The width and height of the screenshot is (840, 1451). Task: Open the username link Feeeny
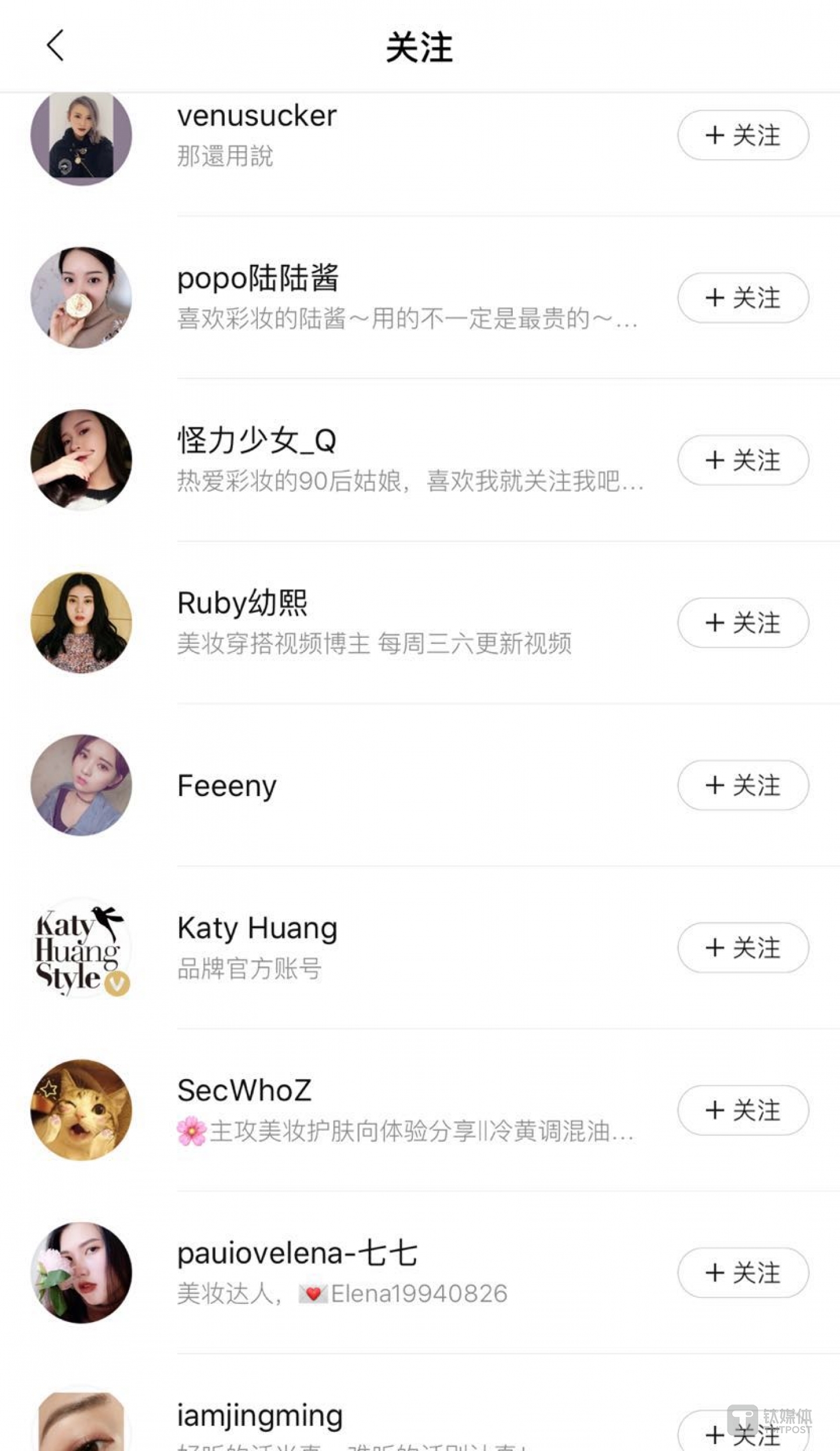point(227,784)
